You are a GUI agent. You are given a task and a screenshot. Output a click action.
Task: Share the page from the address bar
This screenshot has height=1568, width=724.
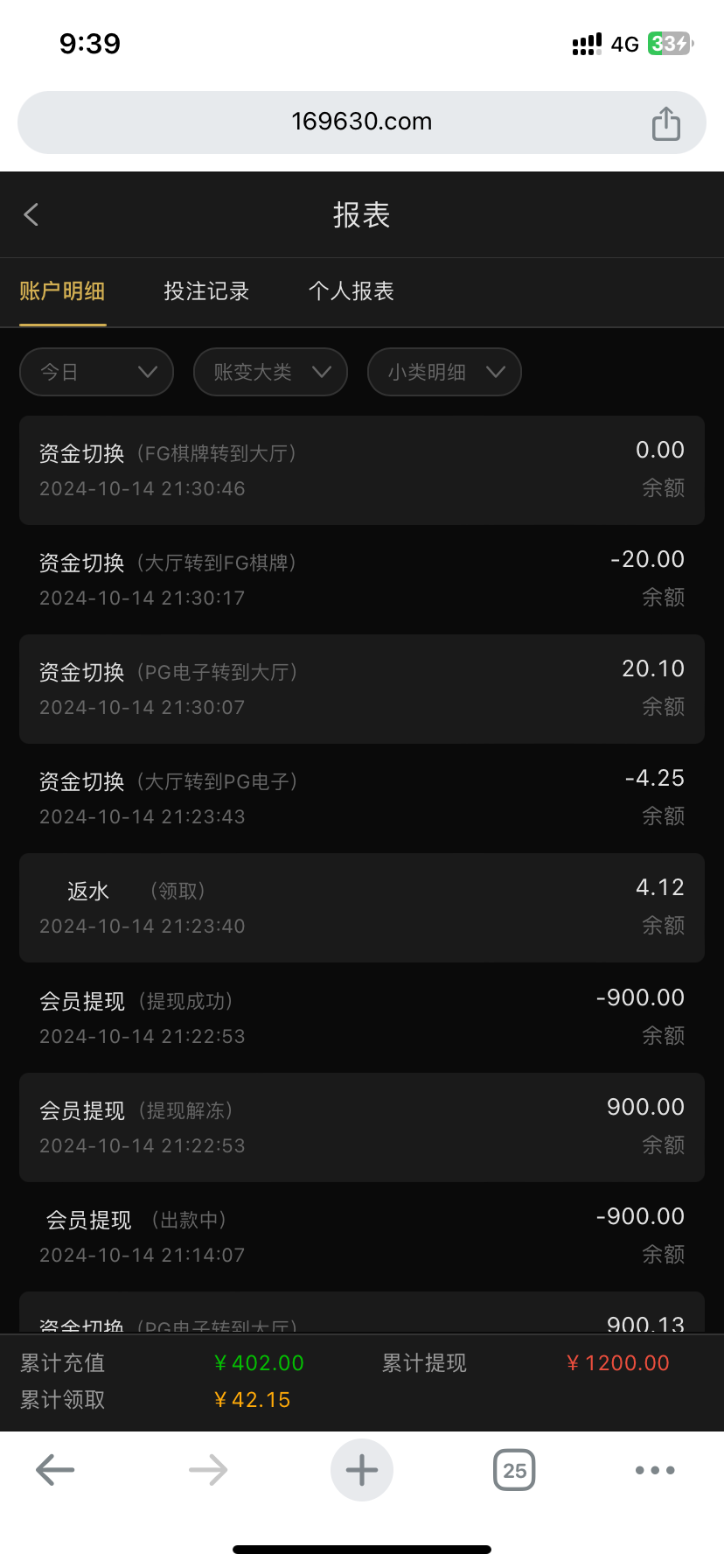666,122
